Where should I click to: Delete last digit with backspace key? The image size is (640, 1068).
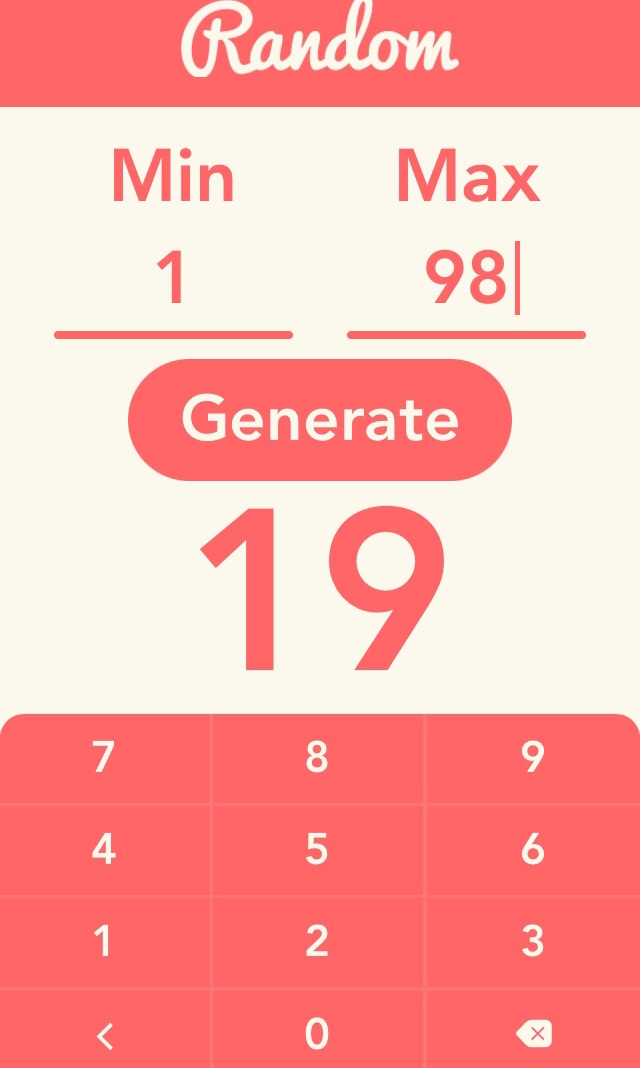point(533,1035)
